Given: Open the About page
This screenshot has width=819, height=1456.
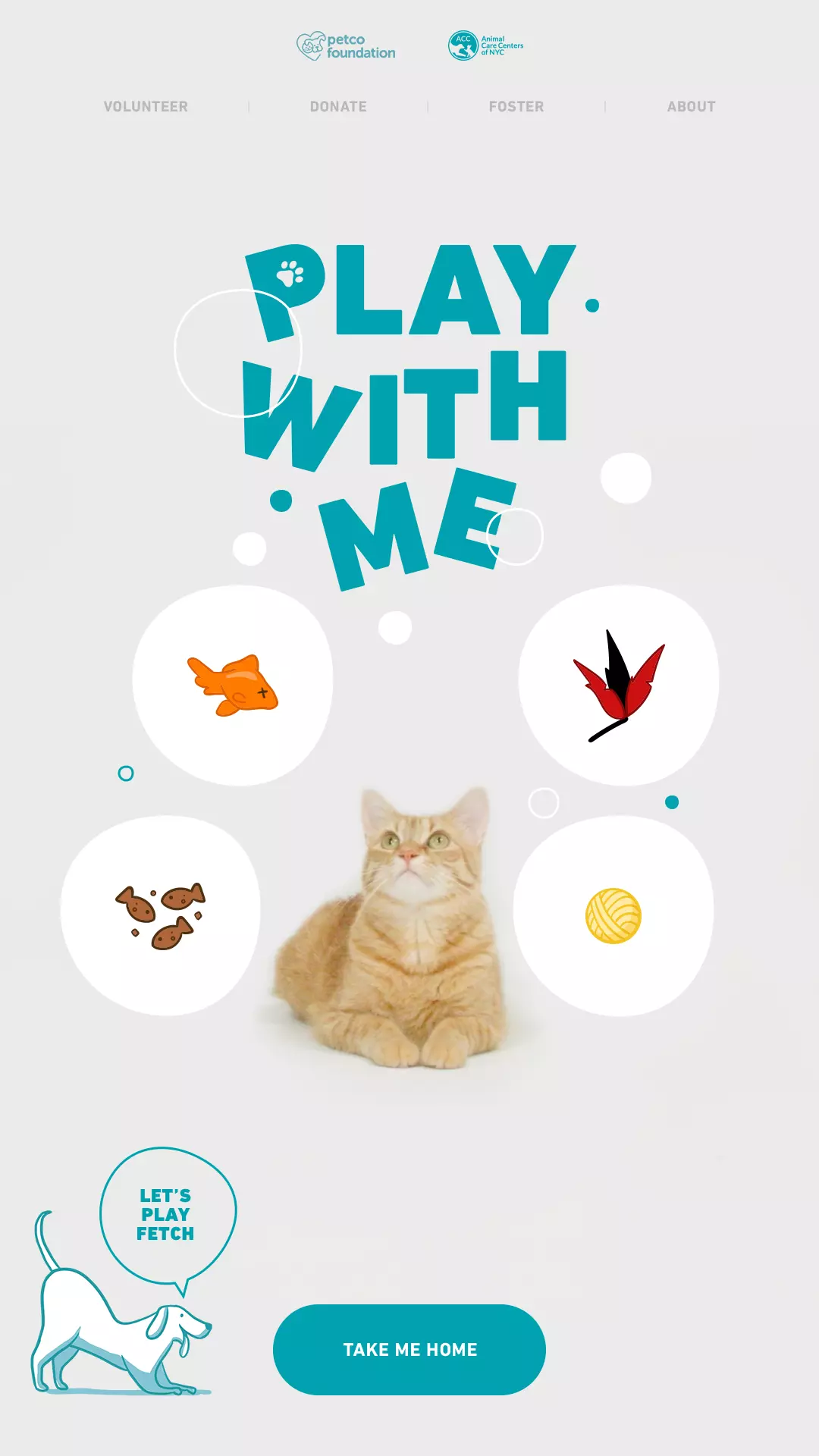Looking at the screenshot, I should tap(691, 107).
